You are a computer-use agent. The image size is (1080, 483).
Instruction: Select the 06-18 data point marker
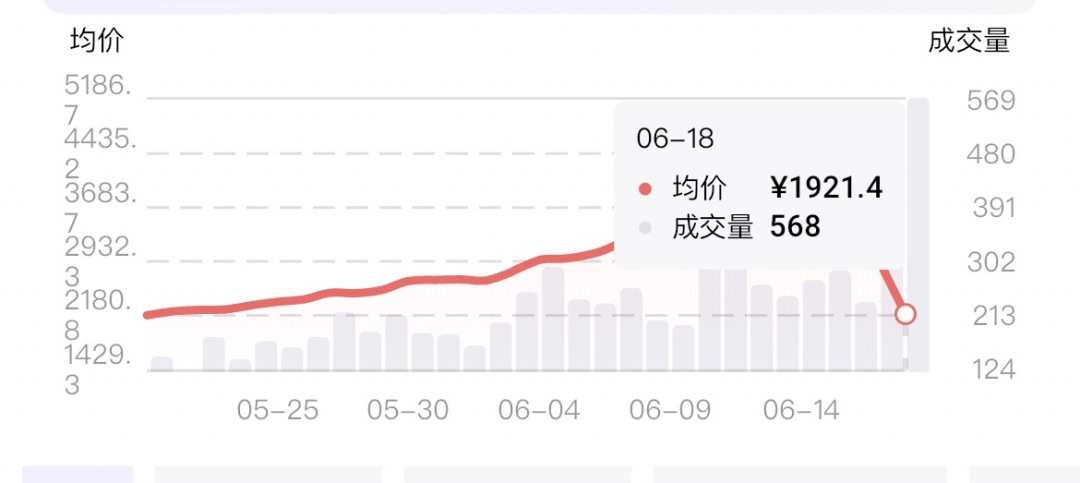tap(905, 315)
